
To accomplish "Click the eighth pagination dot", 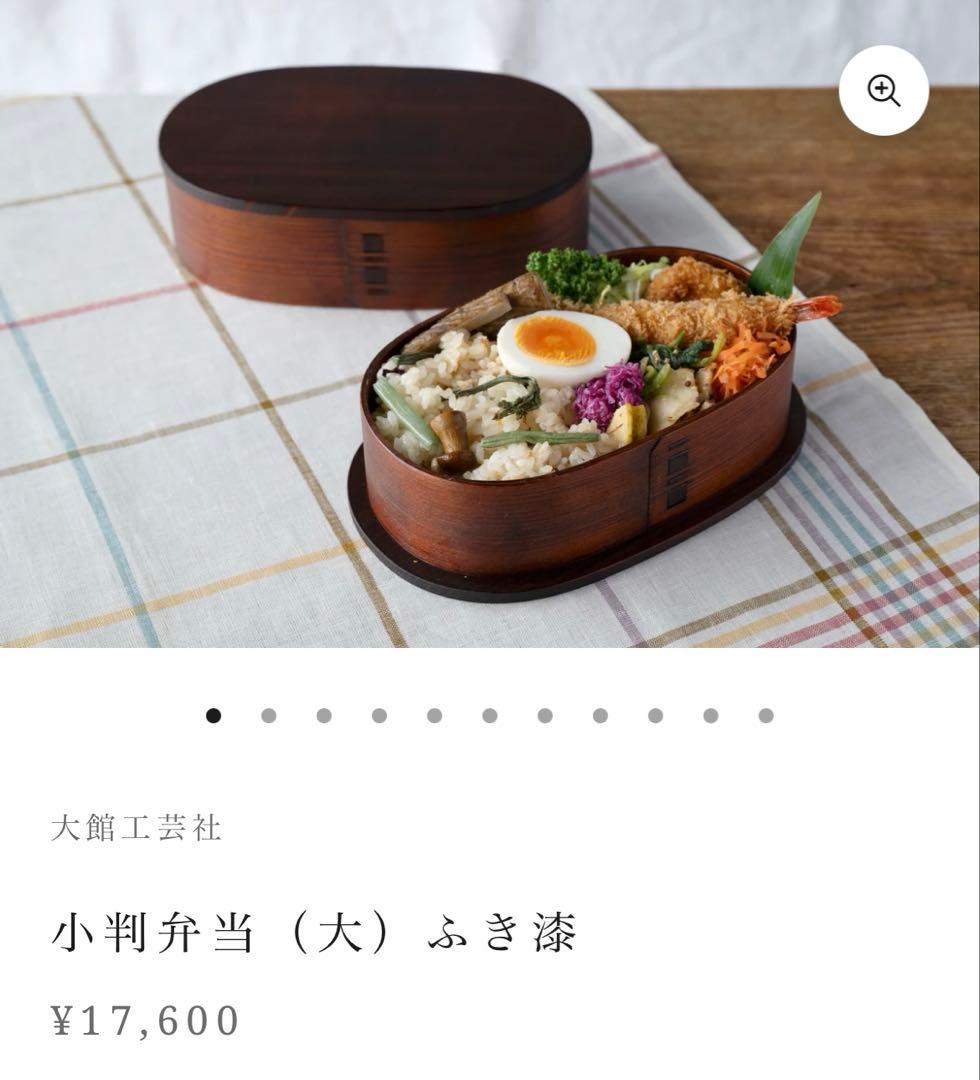I will click(x=598, y=715).
